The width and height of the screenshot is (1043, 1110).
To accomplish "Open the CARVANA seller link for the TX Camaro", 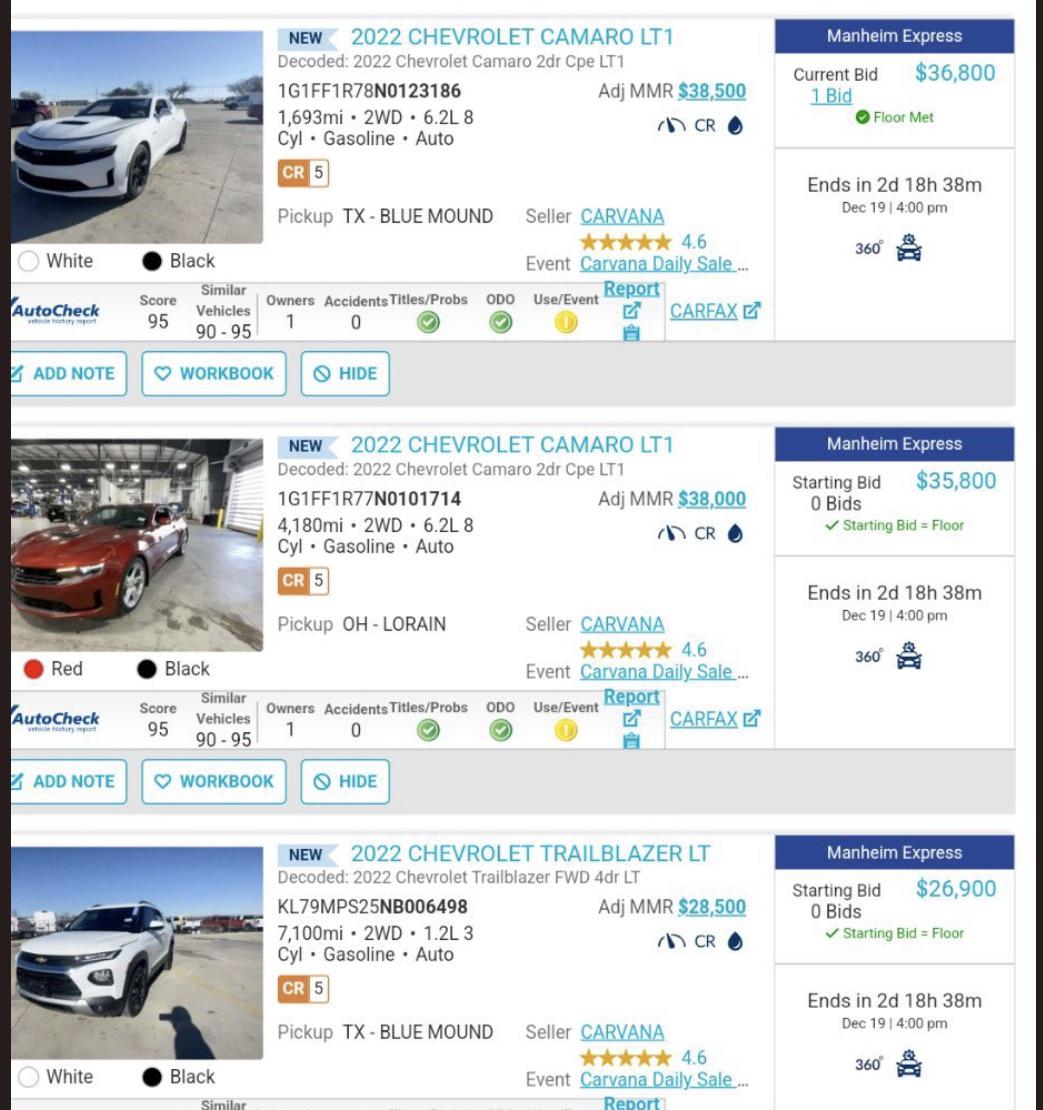I will 622,216.
